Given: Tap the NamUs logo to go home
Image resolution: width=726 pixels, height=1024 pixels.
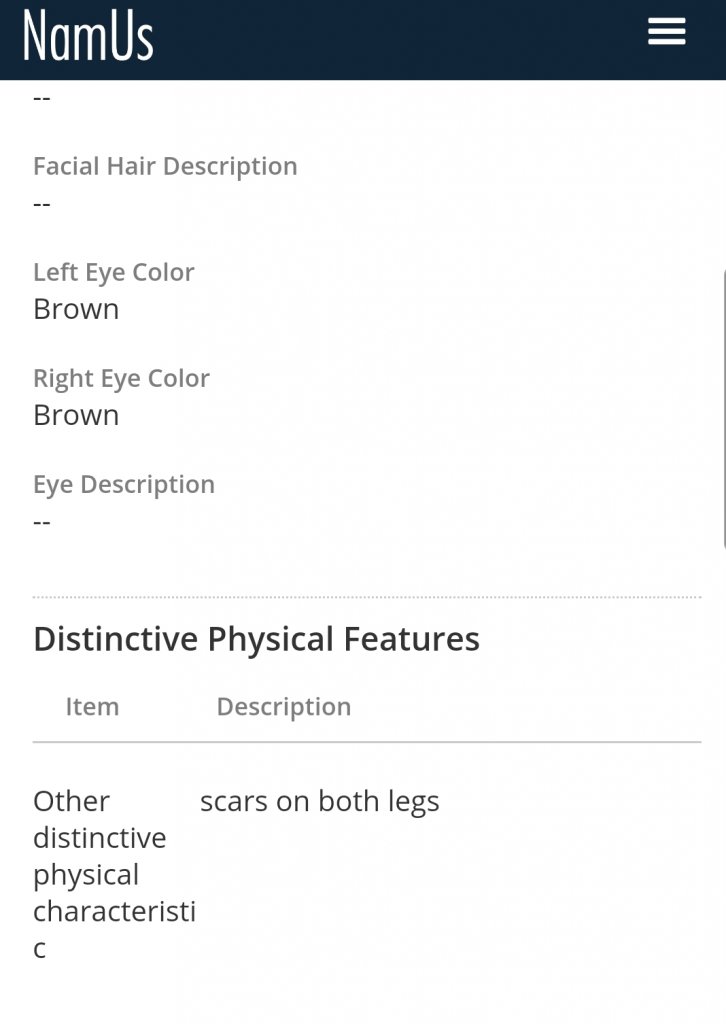Looking at the screenshot, I should (x=89, y=35).
